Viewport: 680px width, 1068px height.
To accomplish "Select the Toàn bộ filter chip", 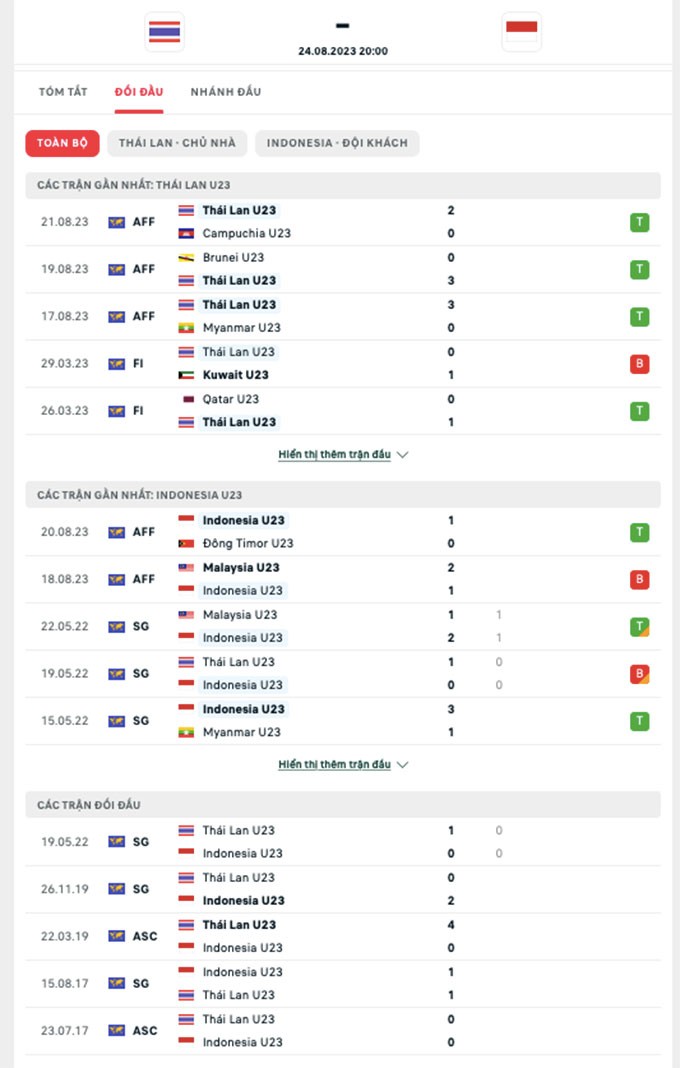I will coord(62,143).
